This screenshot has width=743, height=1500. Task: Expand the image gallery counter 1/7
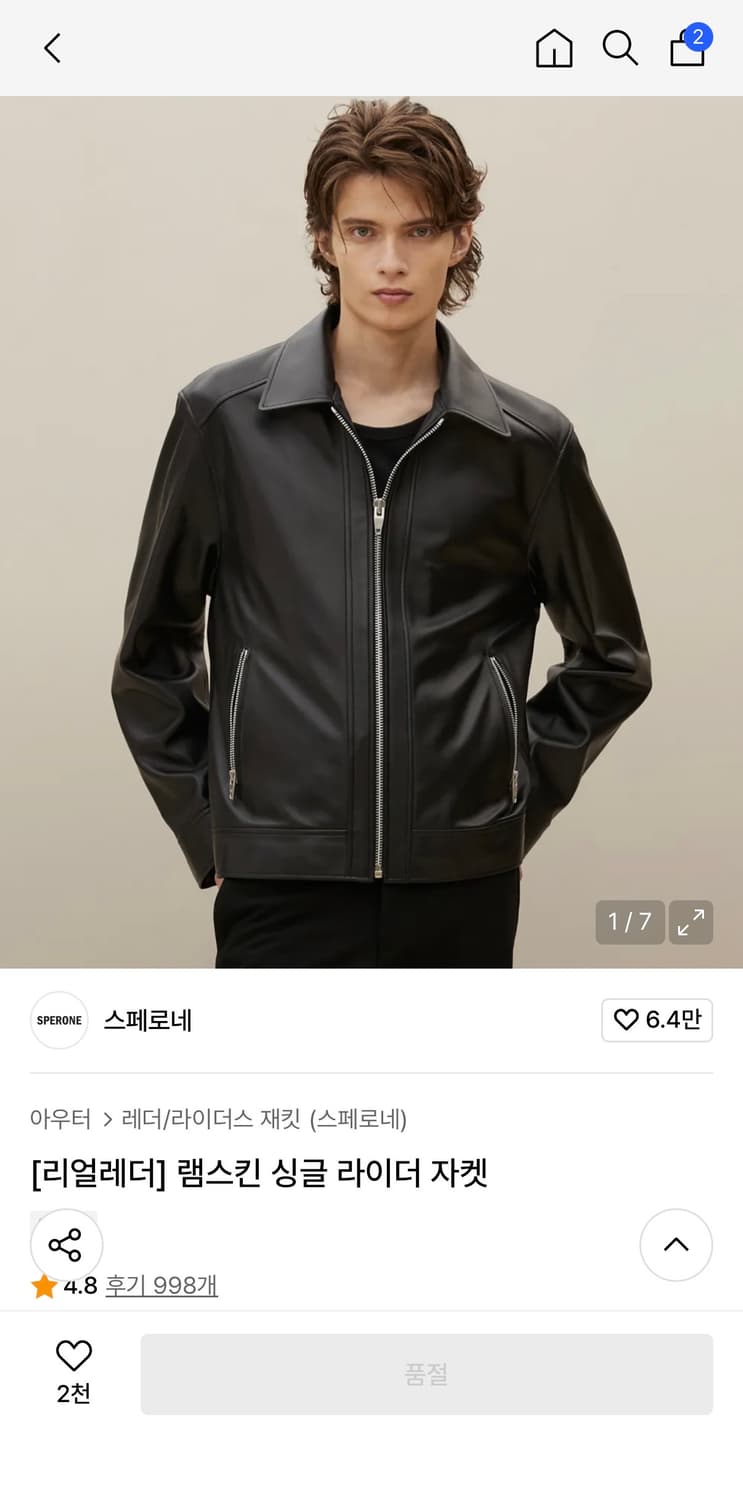(x=630, y=922)
